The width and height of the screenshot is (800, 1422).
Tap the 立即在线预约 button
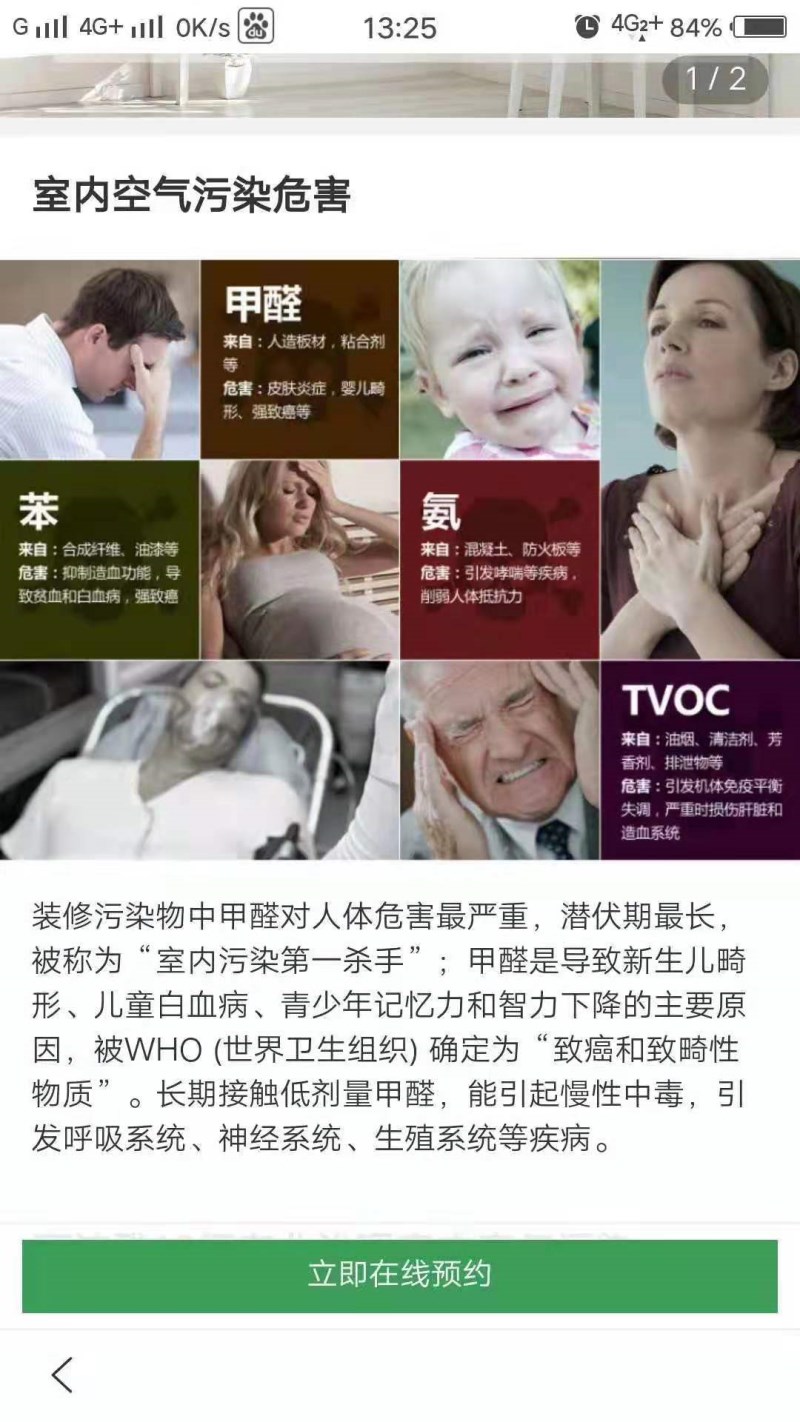(x=400, y=1275)
